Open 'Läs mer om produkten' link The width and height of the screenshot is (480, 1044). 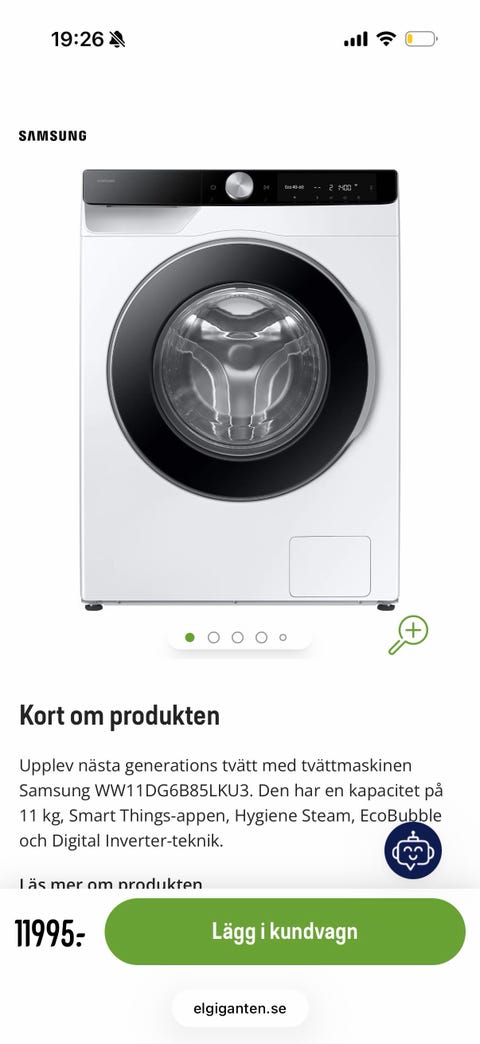[x=111, y=883]
